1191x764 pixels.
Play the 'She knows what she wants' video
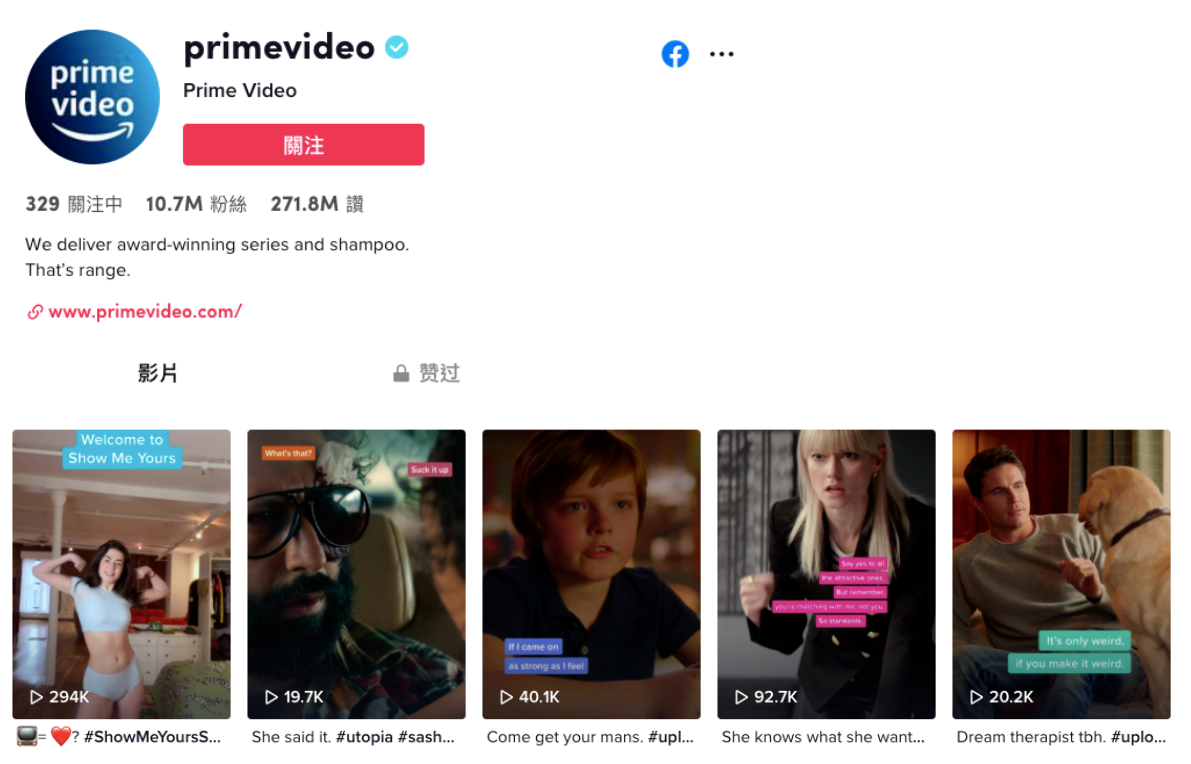click(826, 574)
